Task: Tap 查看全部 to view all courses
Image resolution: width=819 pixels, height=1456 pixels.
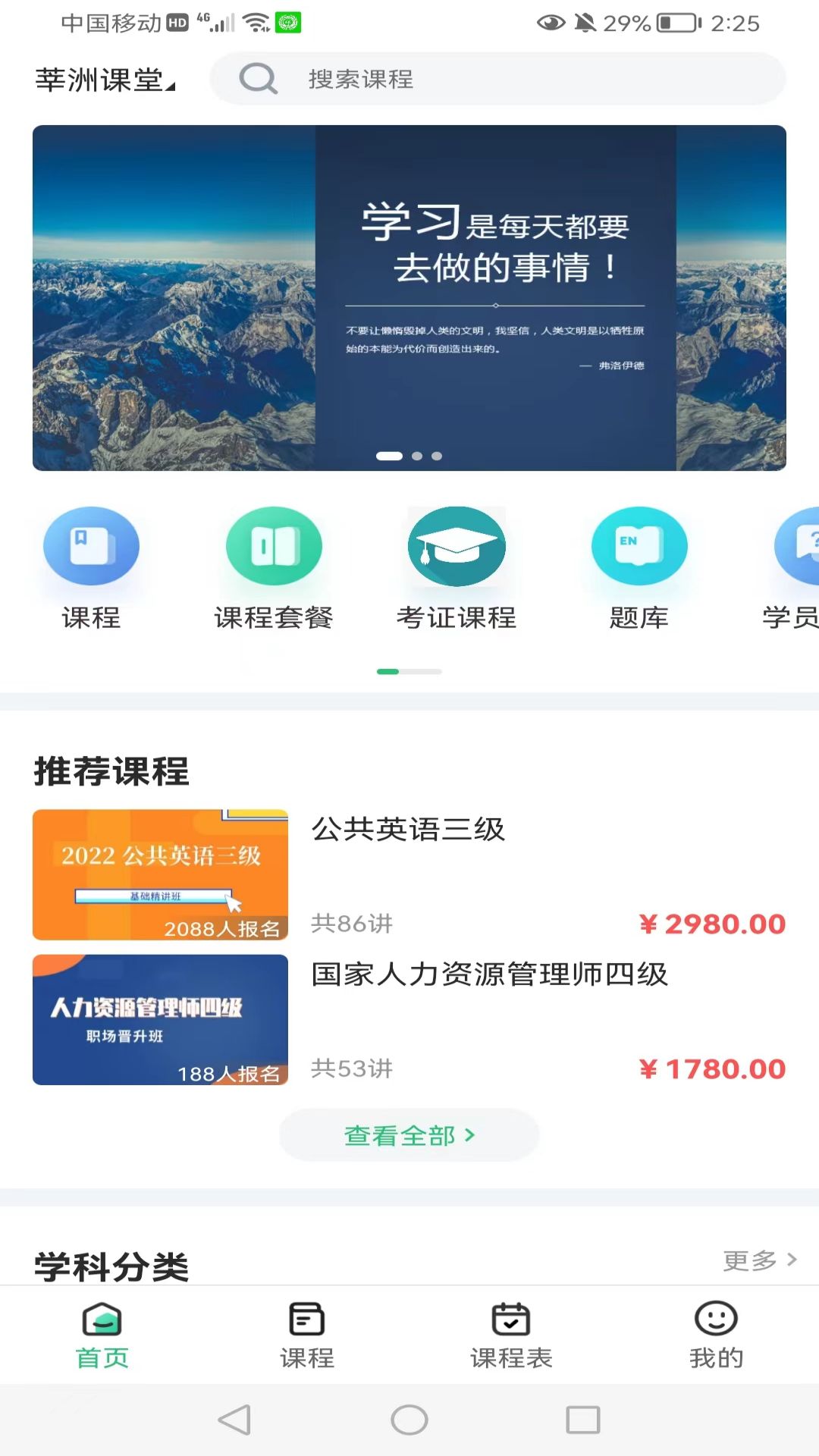Action: tap(409, 1135)
